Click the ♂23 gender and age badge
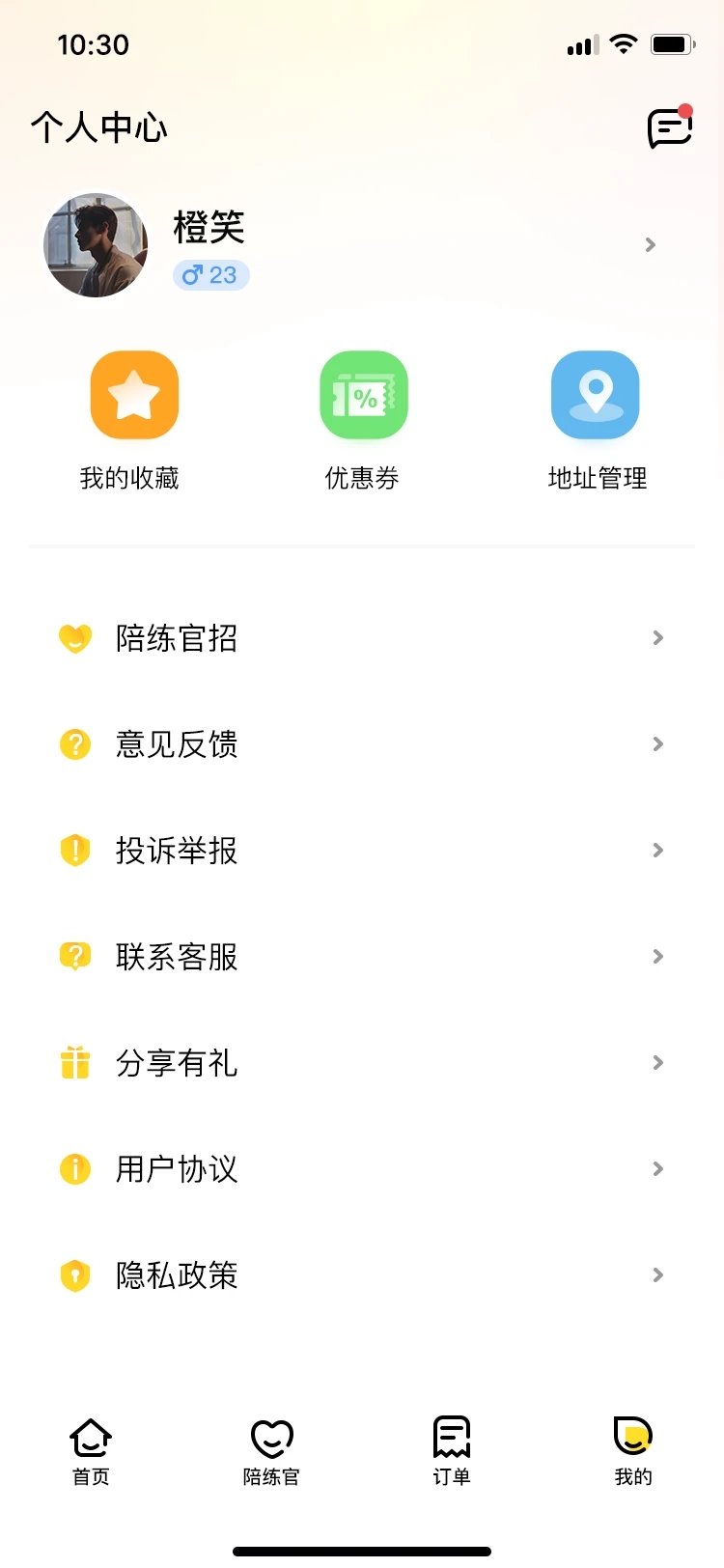This screenshot has height=1568, width=724. pos(209,275)
